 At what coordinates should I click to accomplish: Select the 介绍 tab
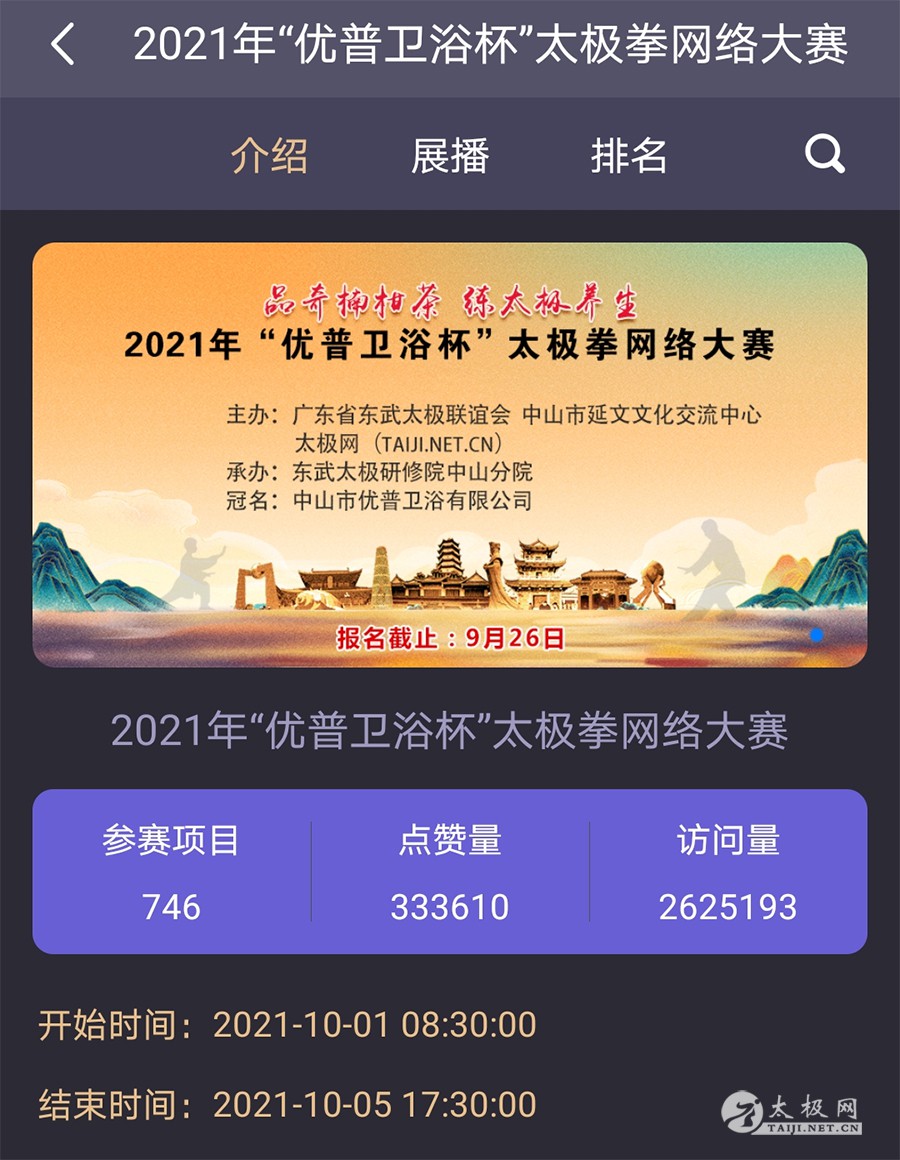click(x=269, y=156)
